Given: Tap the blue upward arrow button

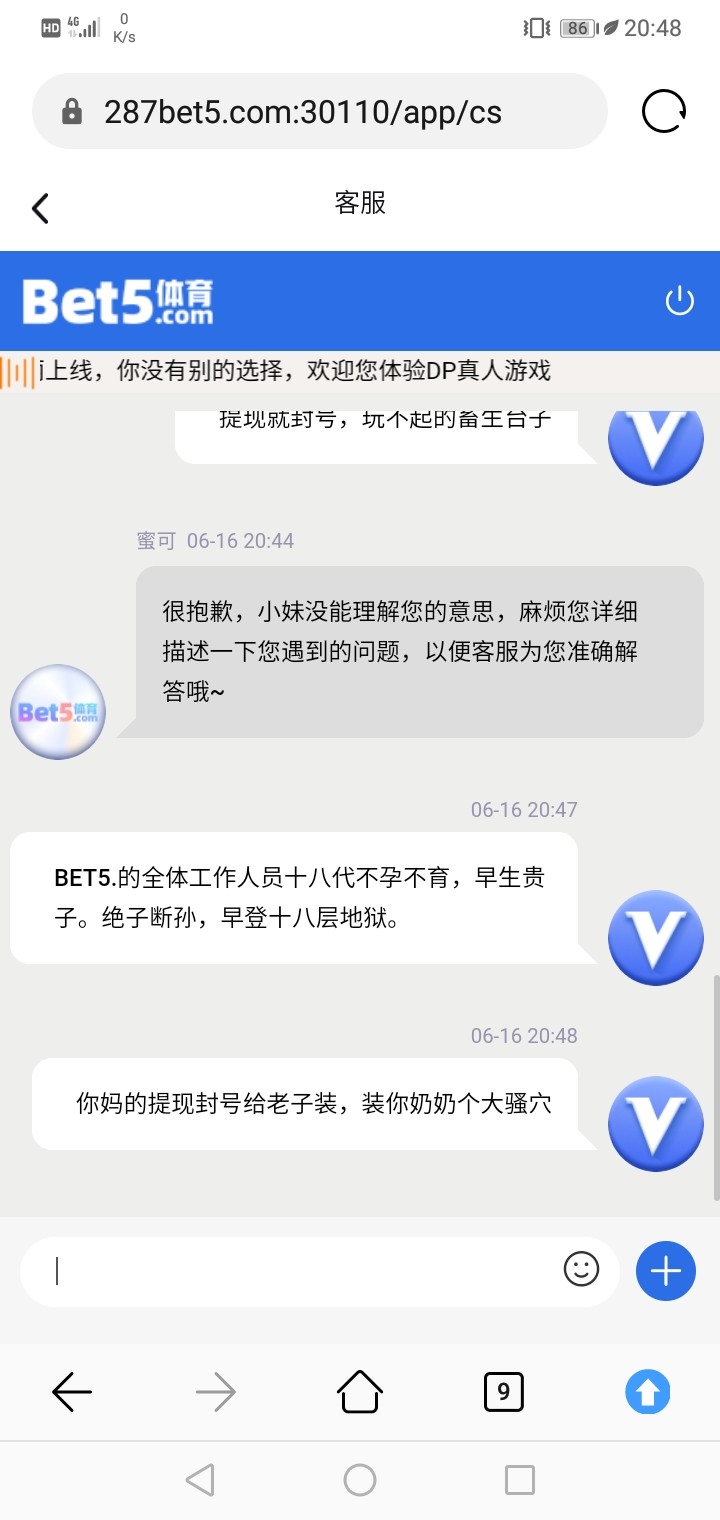Looking at the screenshot, I should click(648, 1391).
